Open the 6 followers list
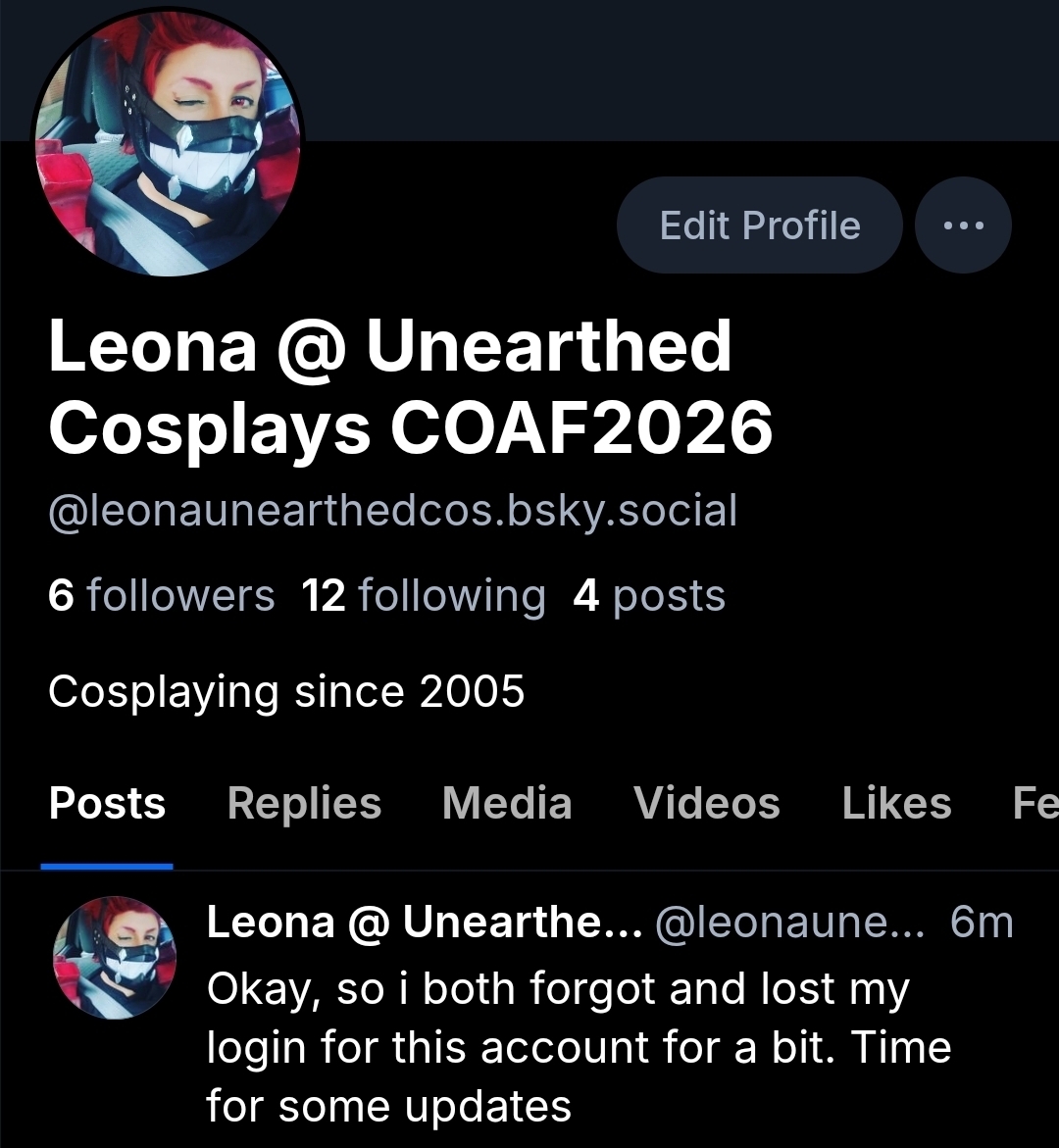The height and width of the screenshot is (1148, 1059). tap(161, 596)
